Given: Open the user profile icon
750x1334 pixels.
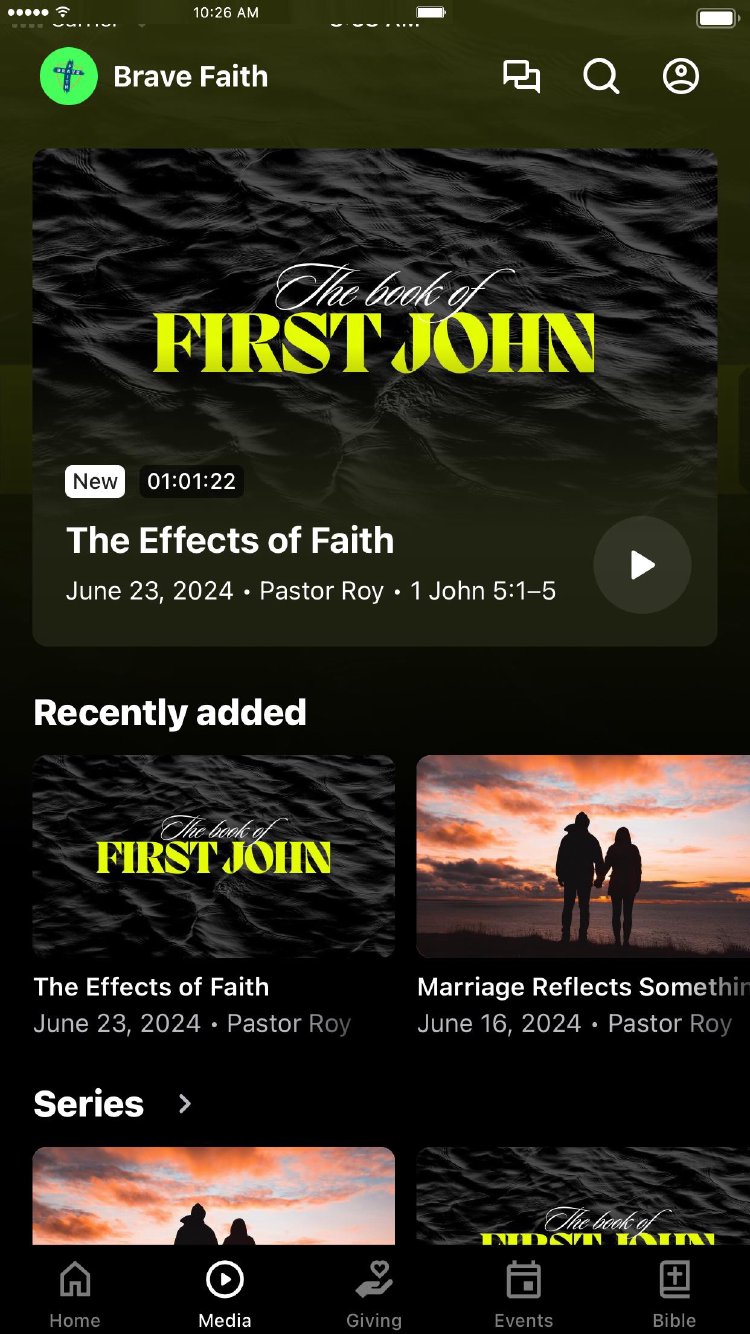Looking at the screenshot, I should 681,77.
